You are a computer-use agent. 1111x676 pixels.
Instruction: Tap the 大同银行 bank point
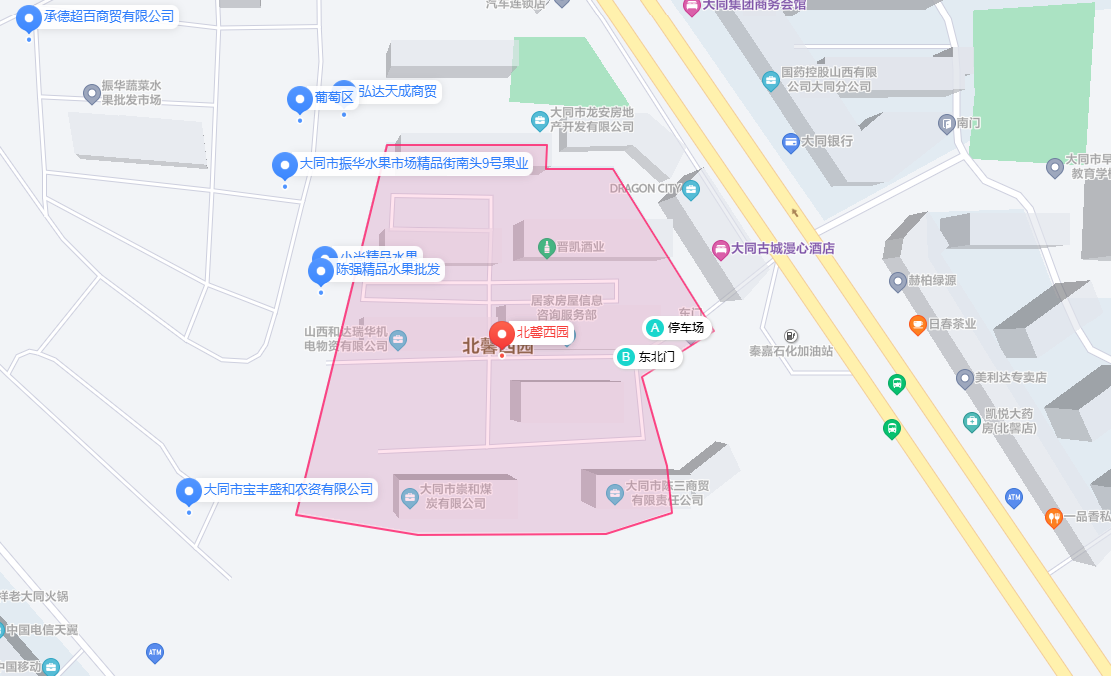pos(790,142)
